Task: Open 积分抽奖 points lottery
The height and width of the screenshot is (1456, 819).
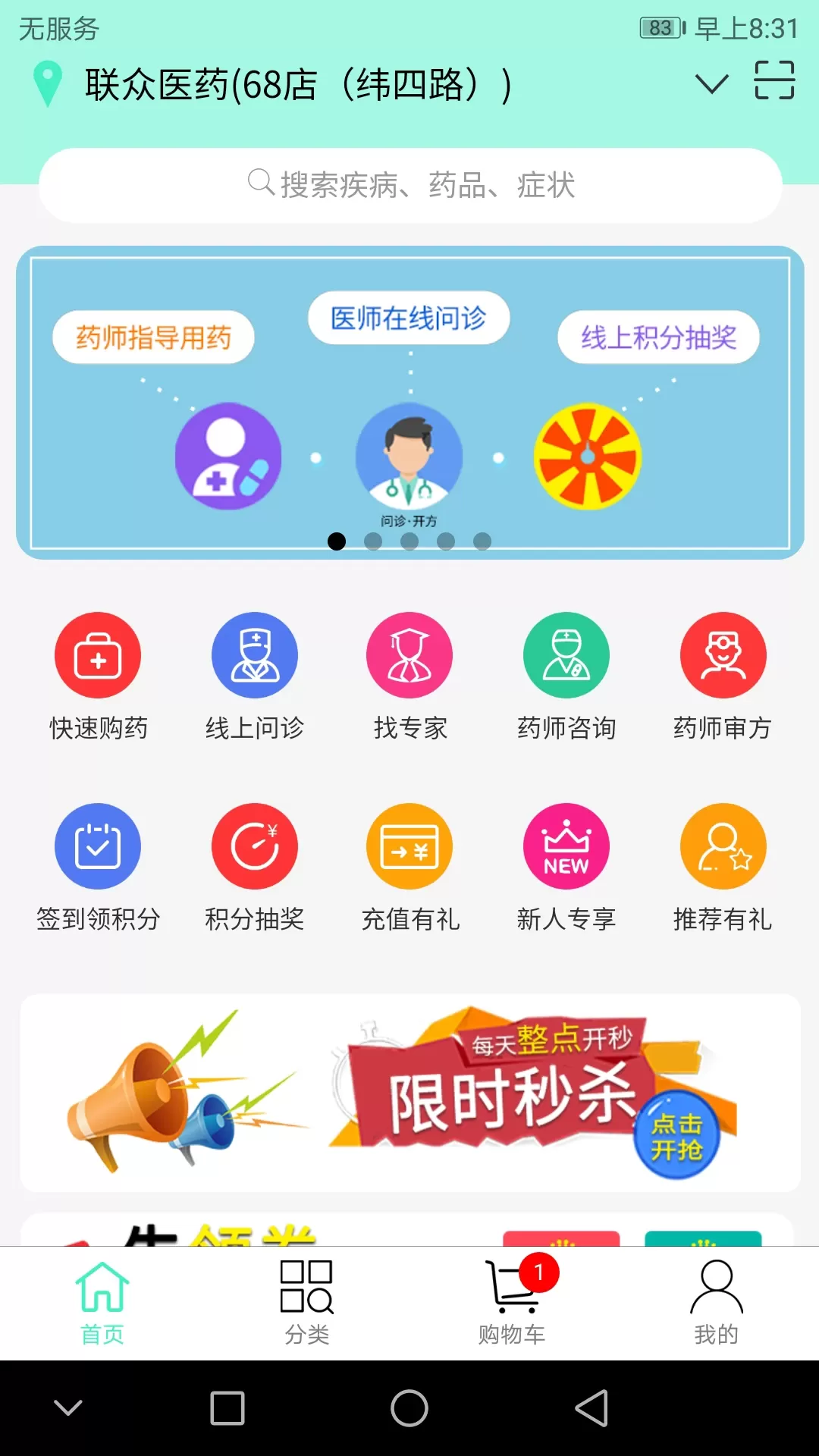Action: (255, 868)
